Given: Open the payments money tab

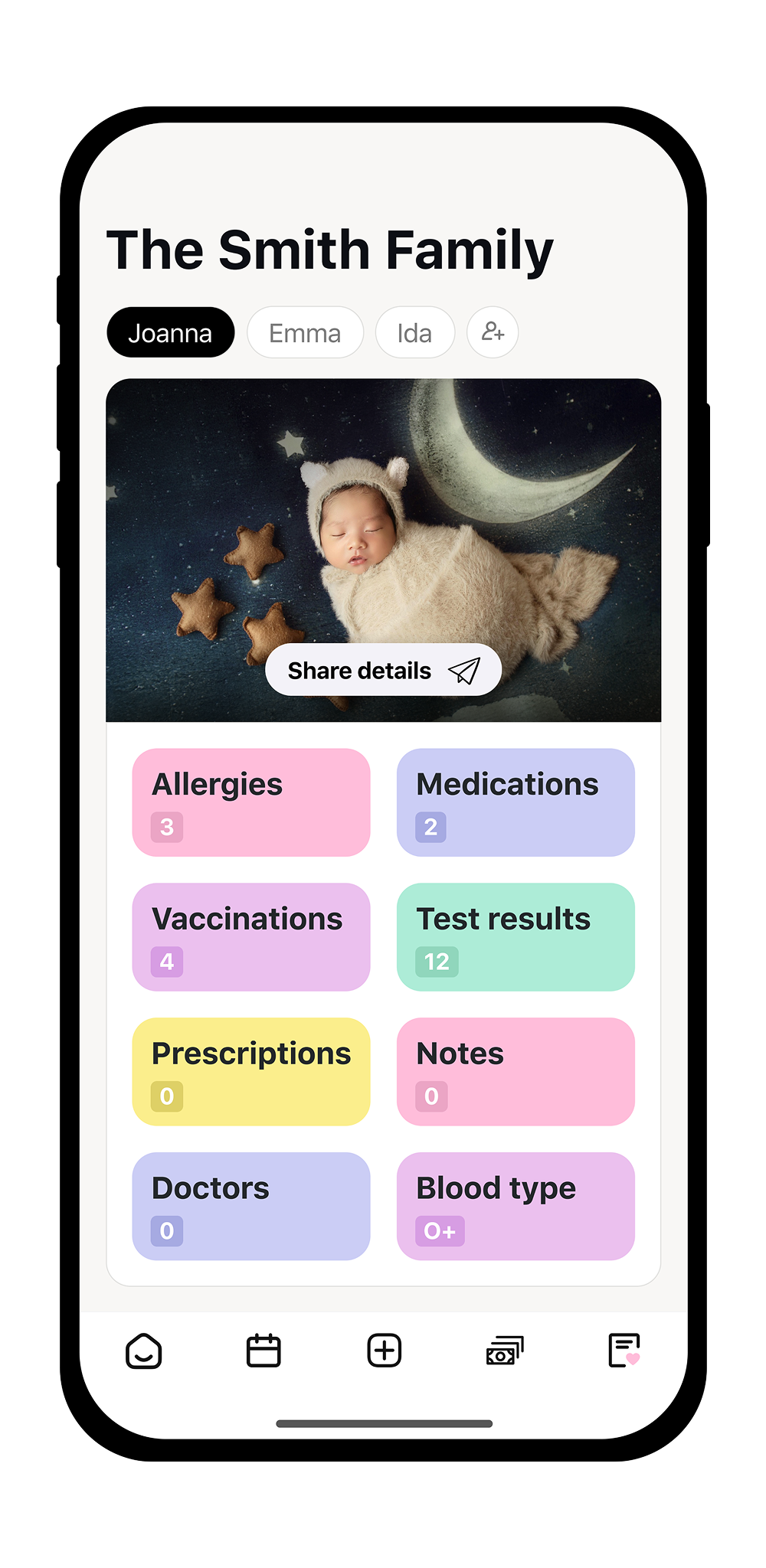Looking at the screenshot, I should click(x=504, y=1351).
